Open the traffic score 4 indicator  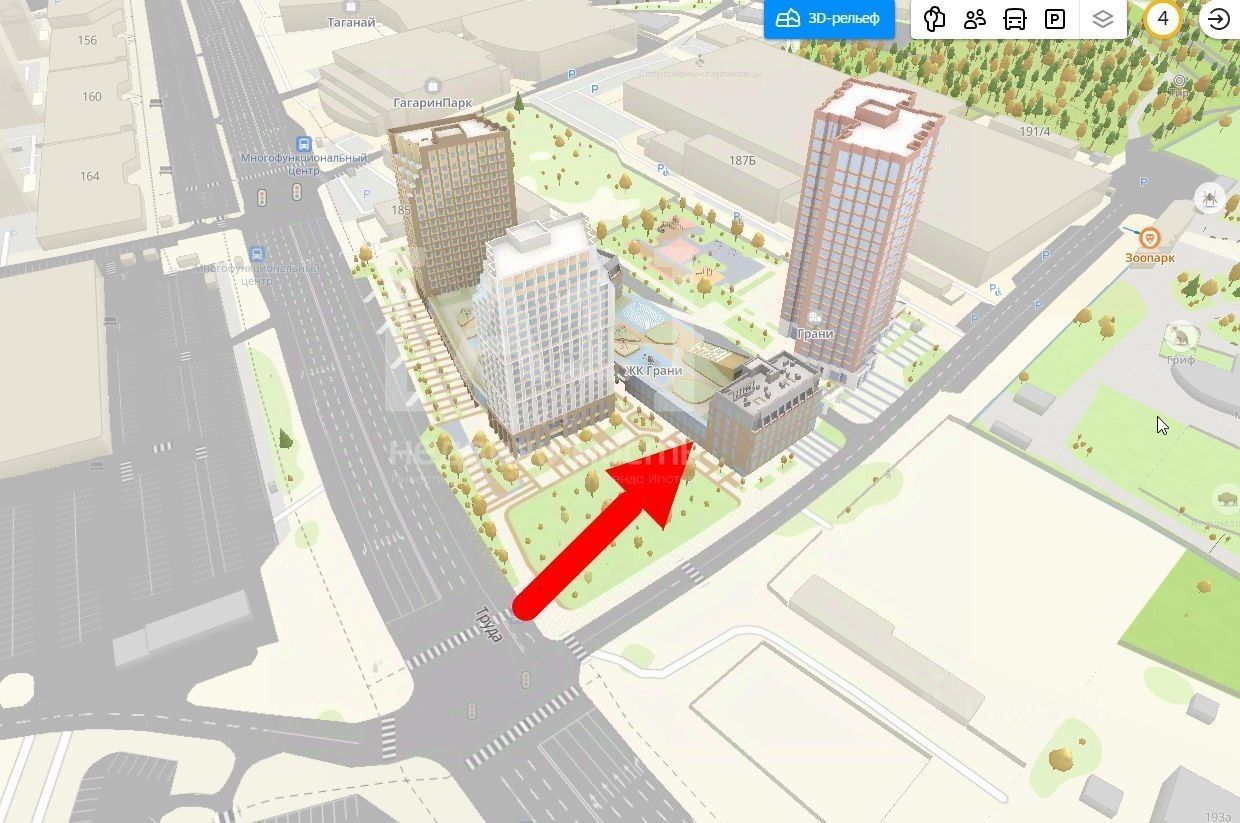click(1162, 19)
